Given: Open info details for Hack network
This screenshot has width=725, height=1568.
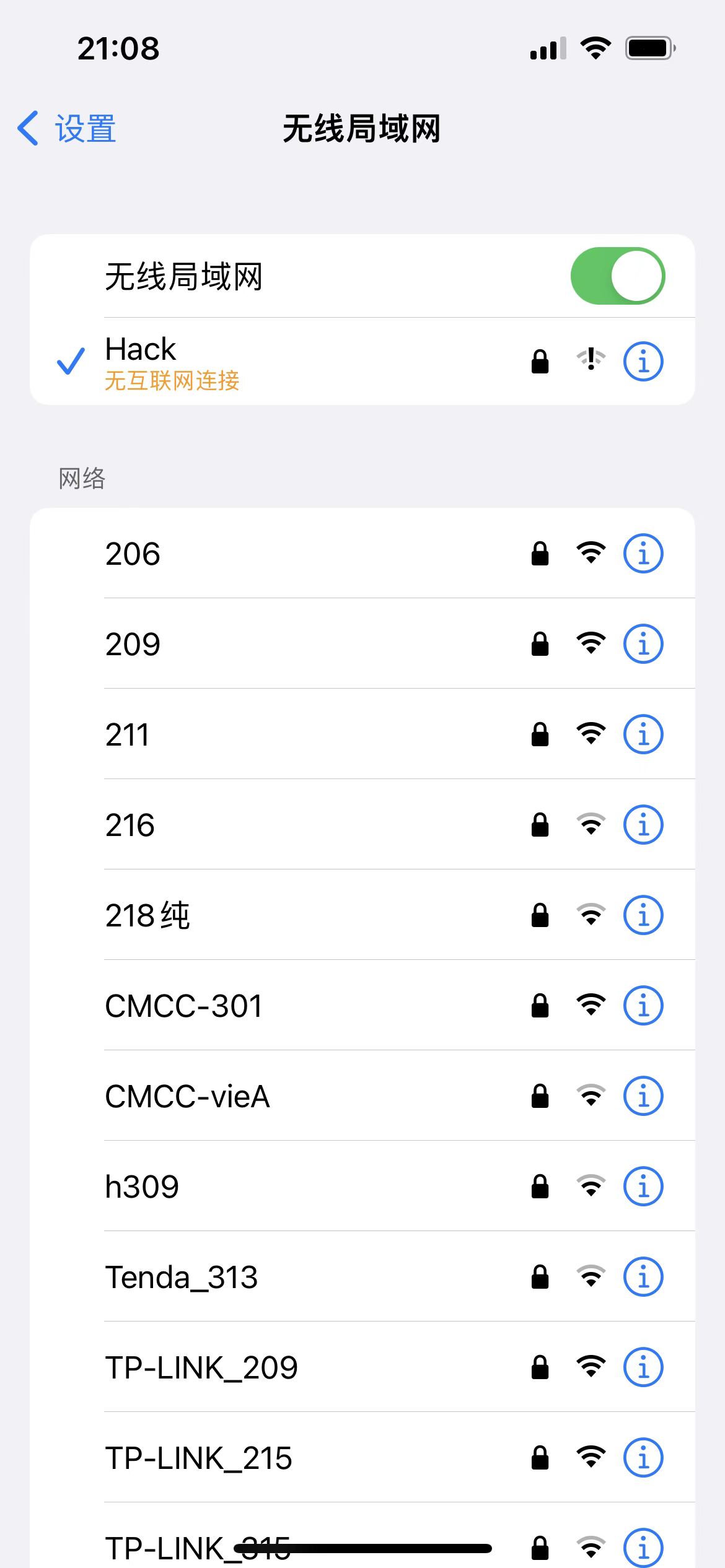Looking at the screenshot, I should coord(643,362).
